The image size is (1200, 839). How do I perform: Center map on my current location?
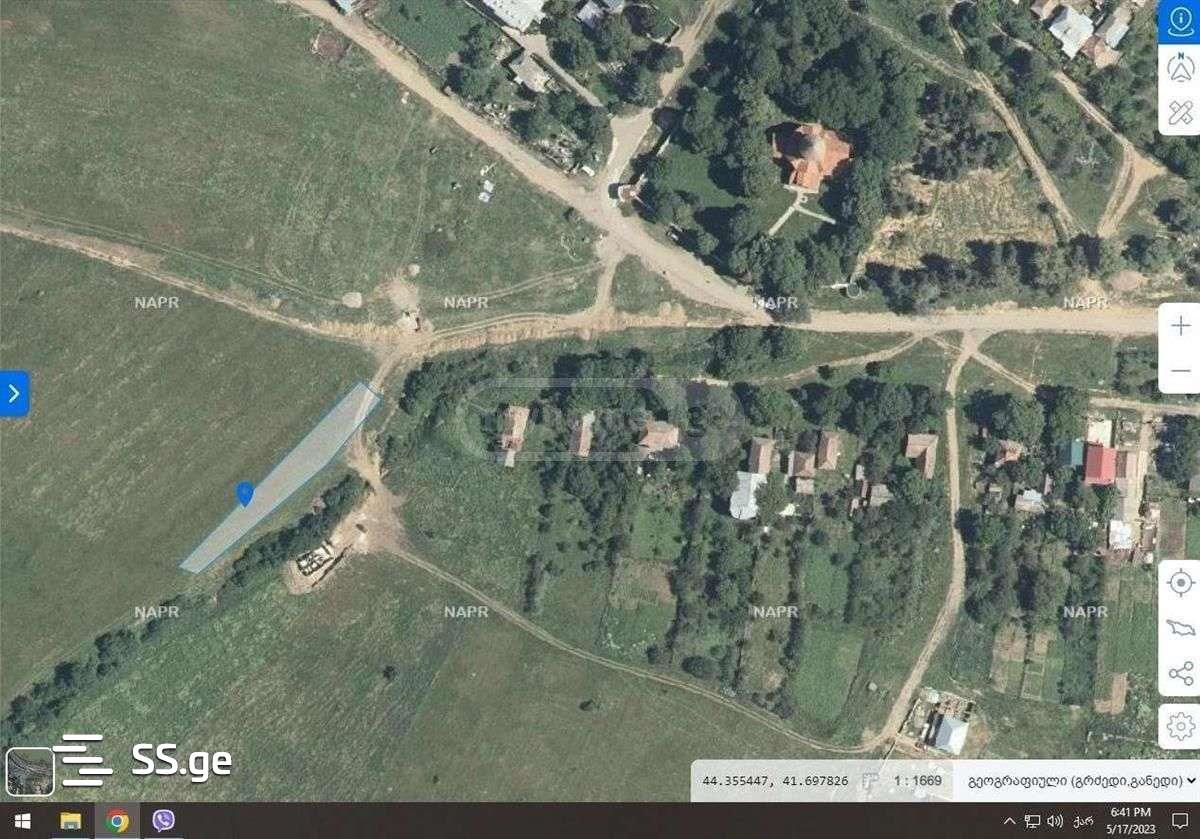1180,582
